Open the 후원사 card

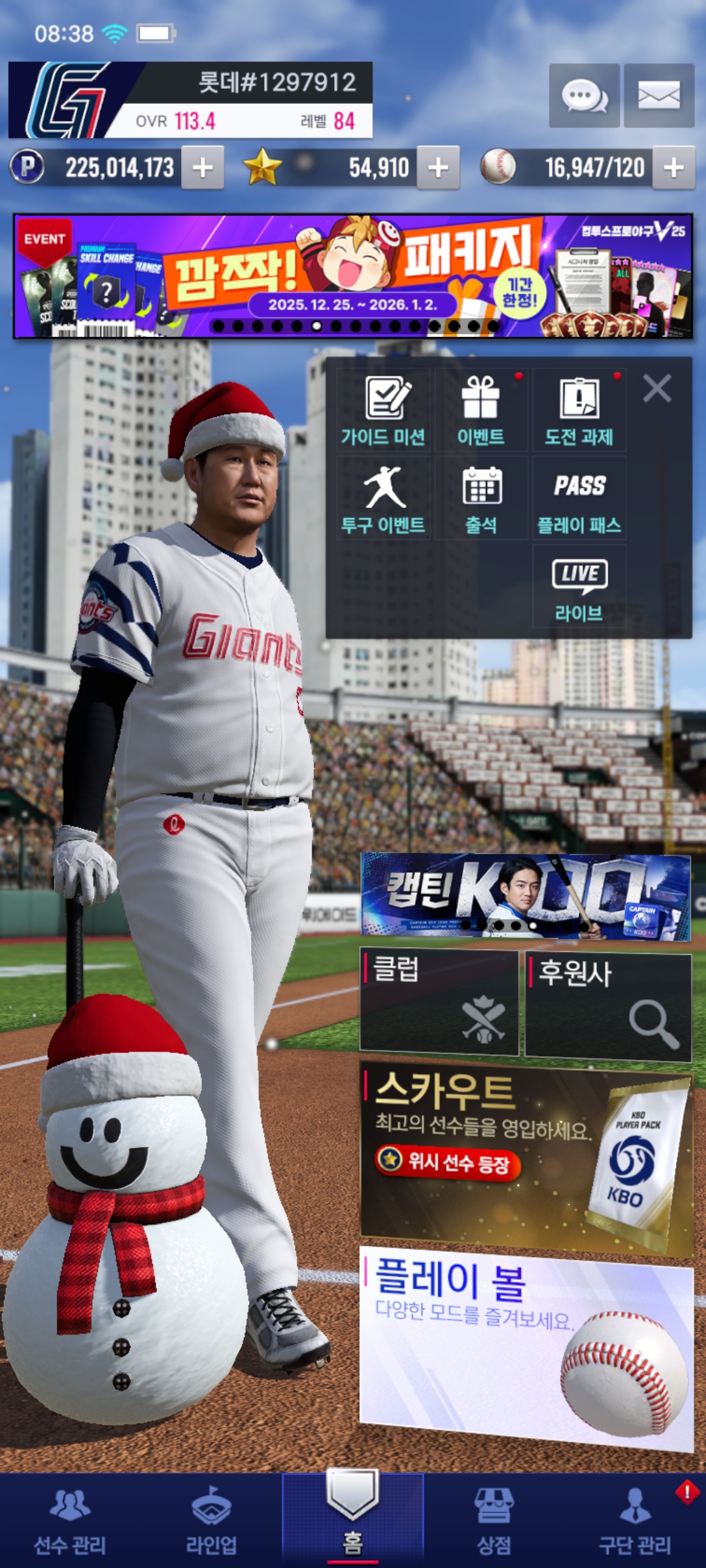pos(608,1006)
